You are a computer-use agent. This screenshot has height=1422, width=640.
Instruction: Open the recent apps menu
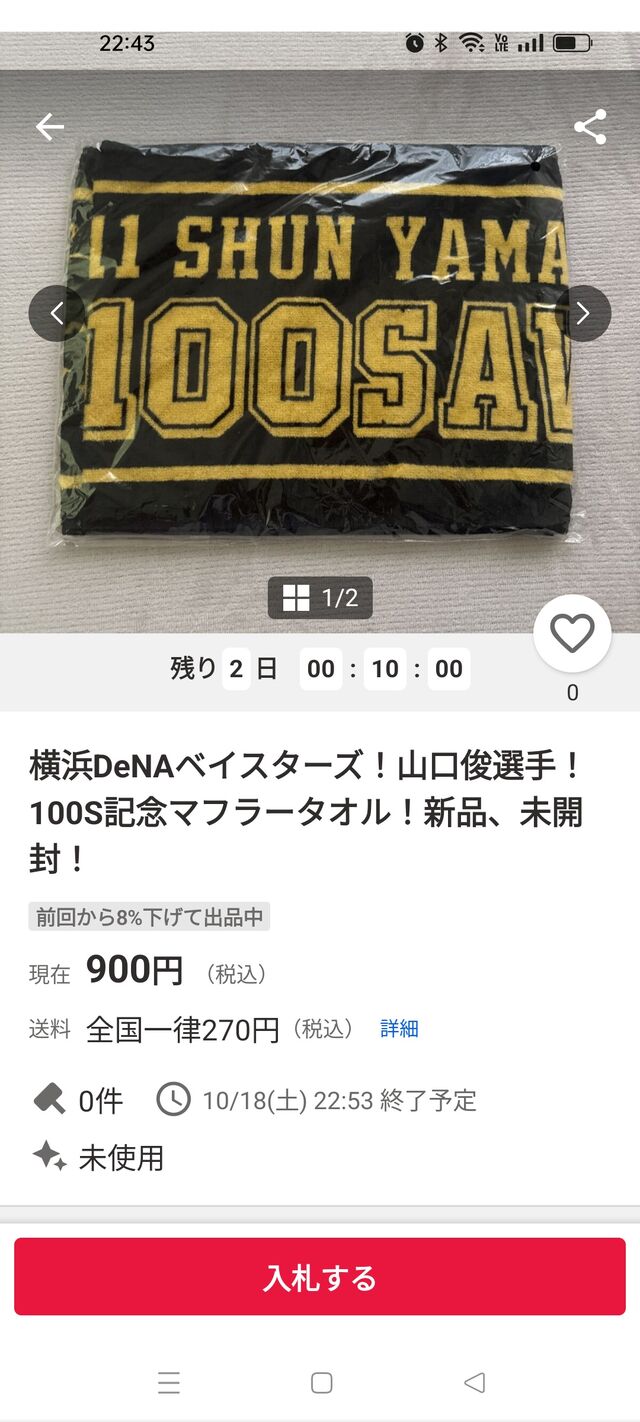click(x=169, y=1383)
